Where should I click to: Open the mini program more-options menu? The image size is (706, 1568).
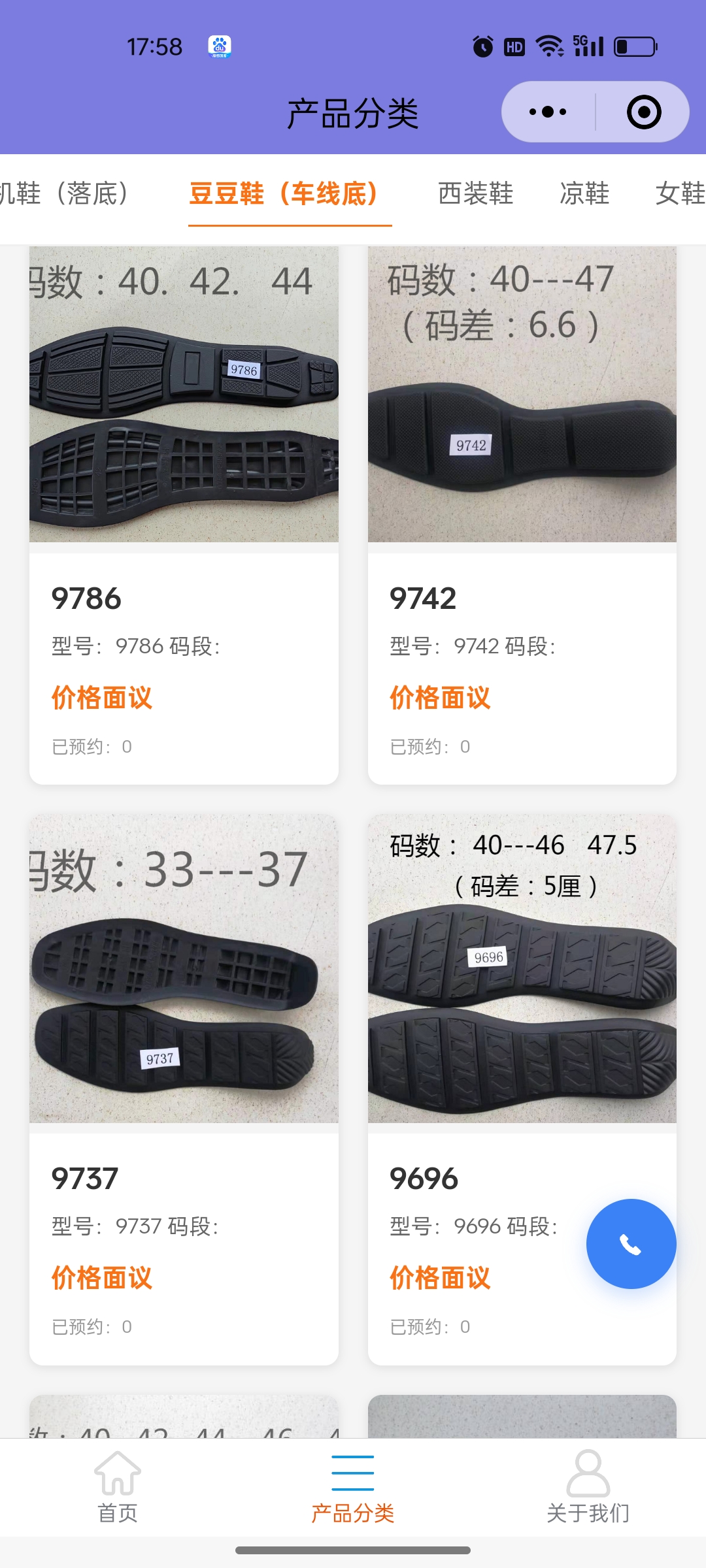pos(548,112)
